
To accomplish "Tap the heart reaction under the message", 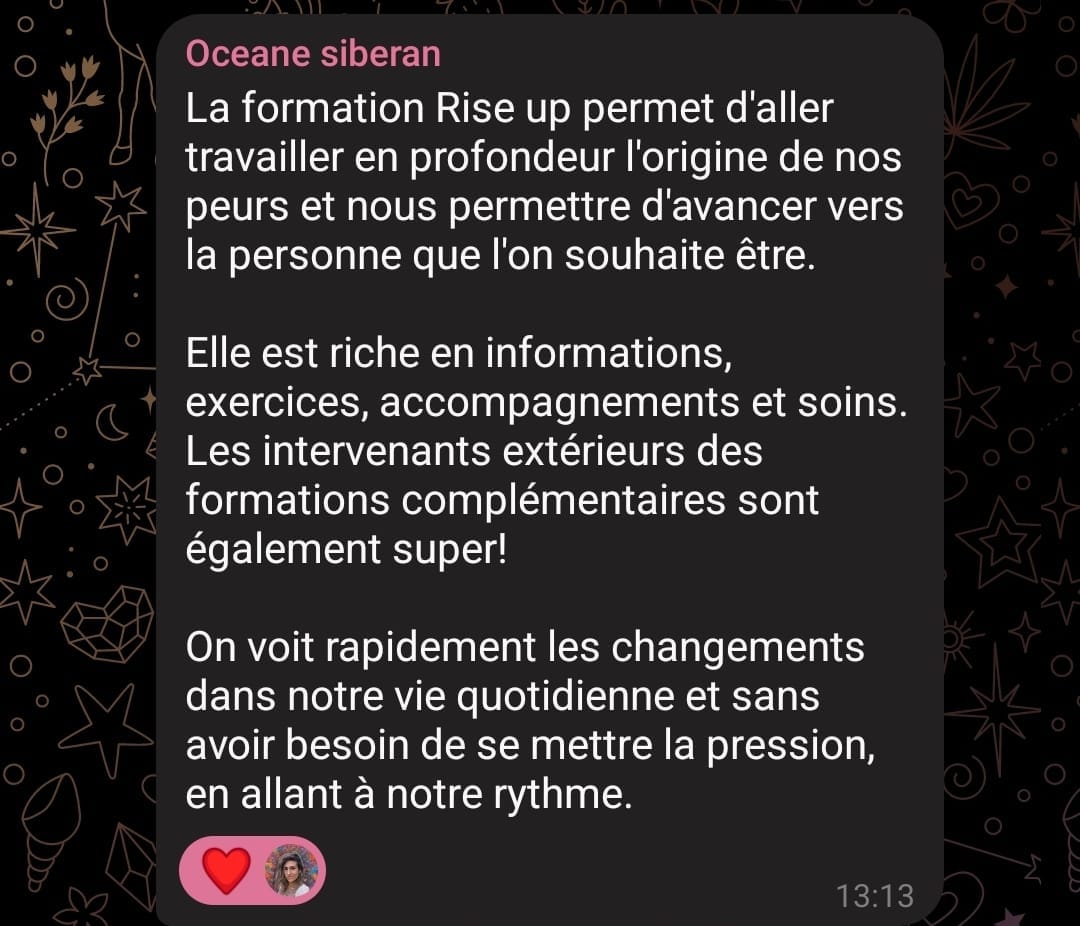I will coord(227,869).
